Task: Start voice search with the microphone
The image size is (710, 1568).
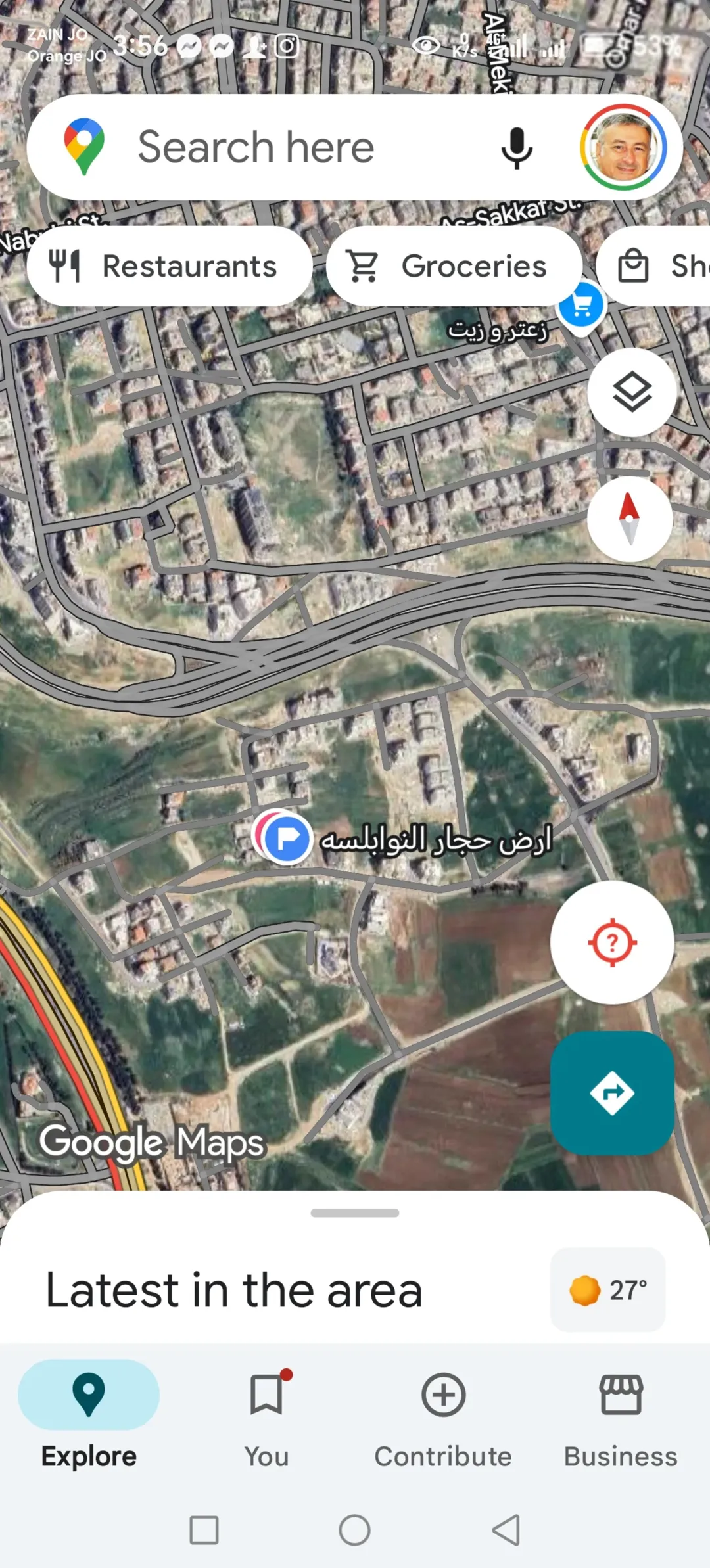Action: 517,147
